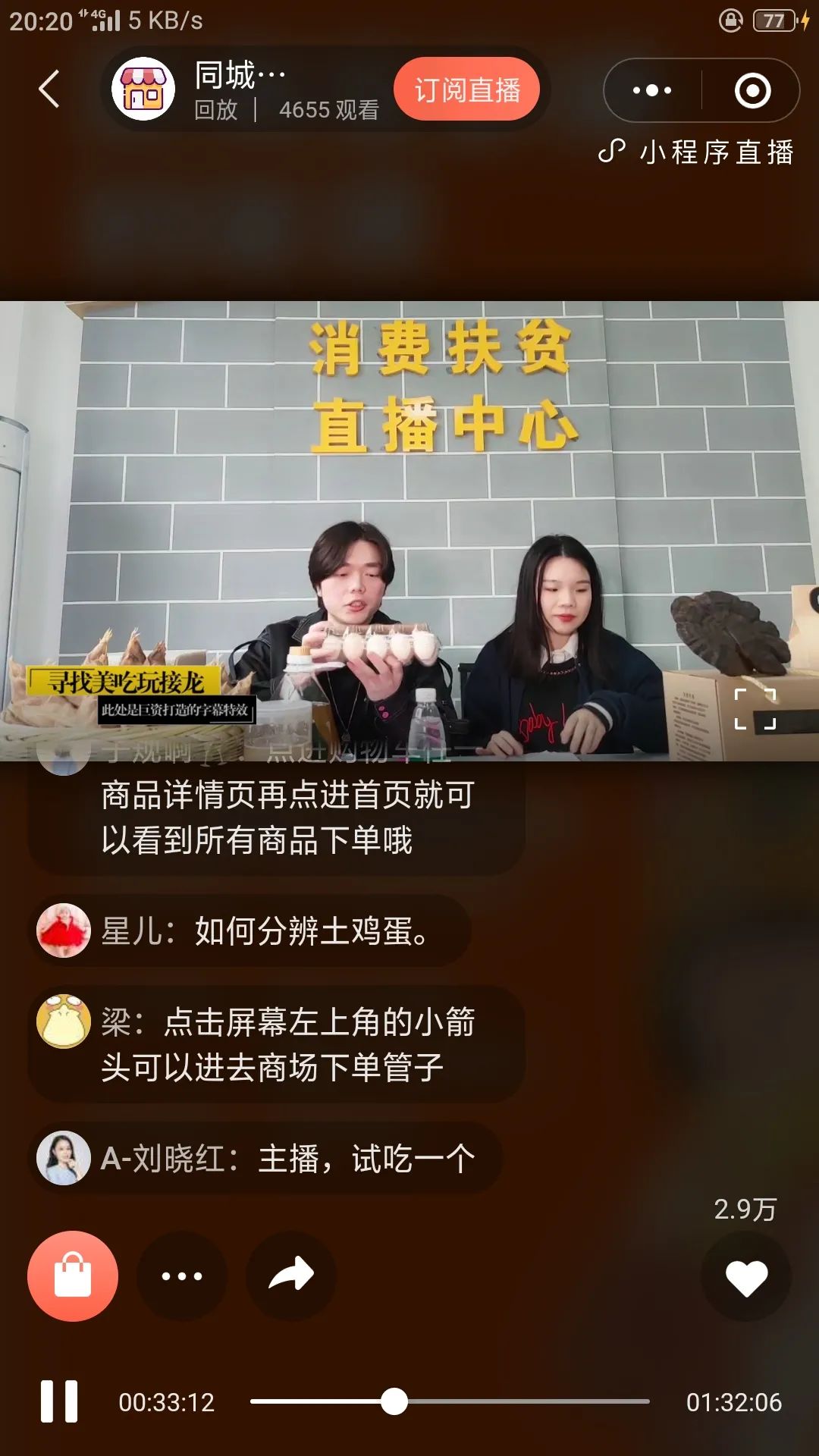The image size is (819, 1456).
Task: Close the mini program with circle icon
Action: [752, 90]
